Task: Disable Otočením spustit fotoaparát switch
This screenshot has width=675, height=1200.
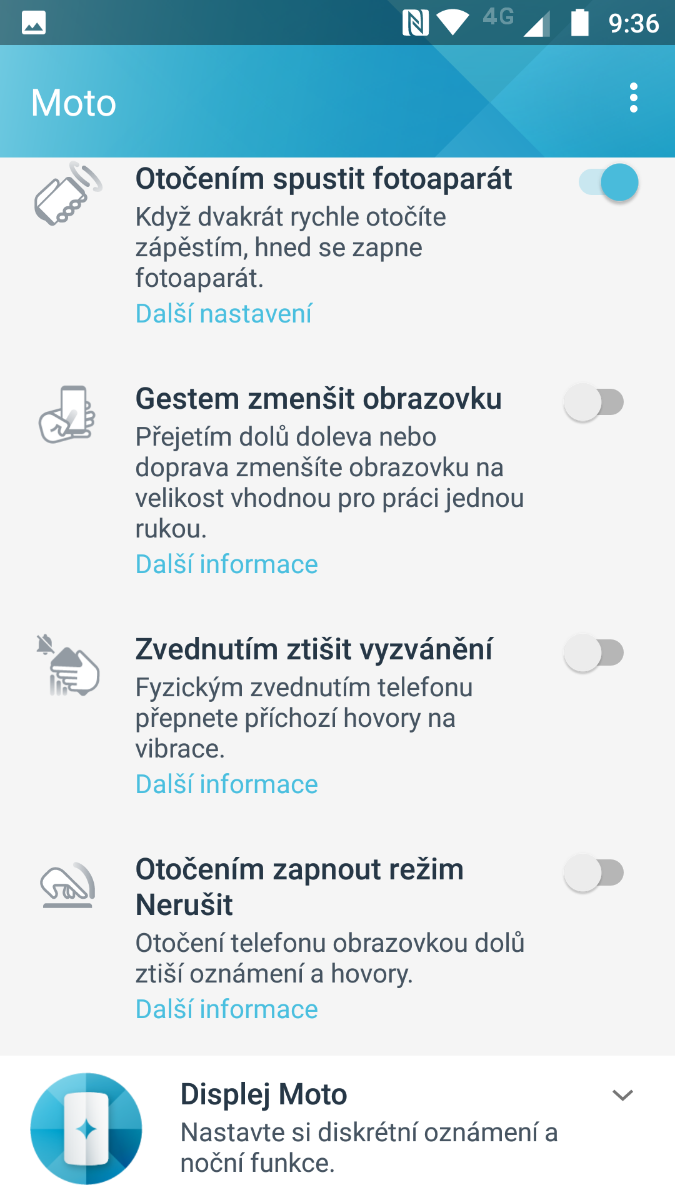Action: point(608,183)
